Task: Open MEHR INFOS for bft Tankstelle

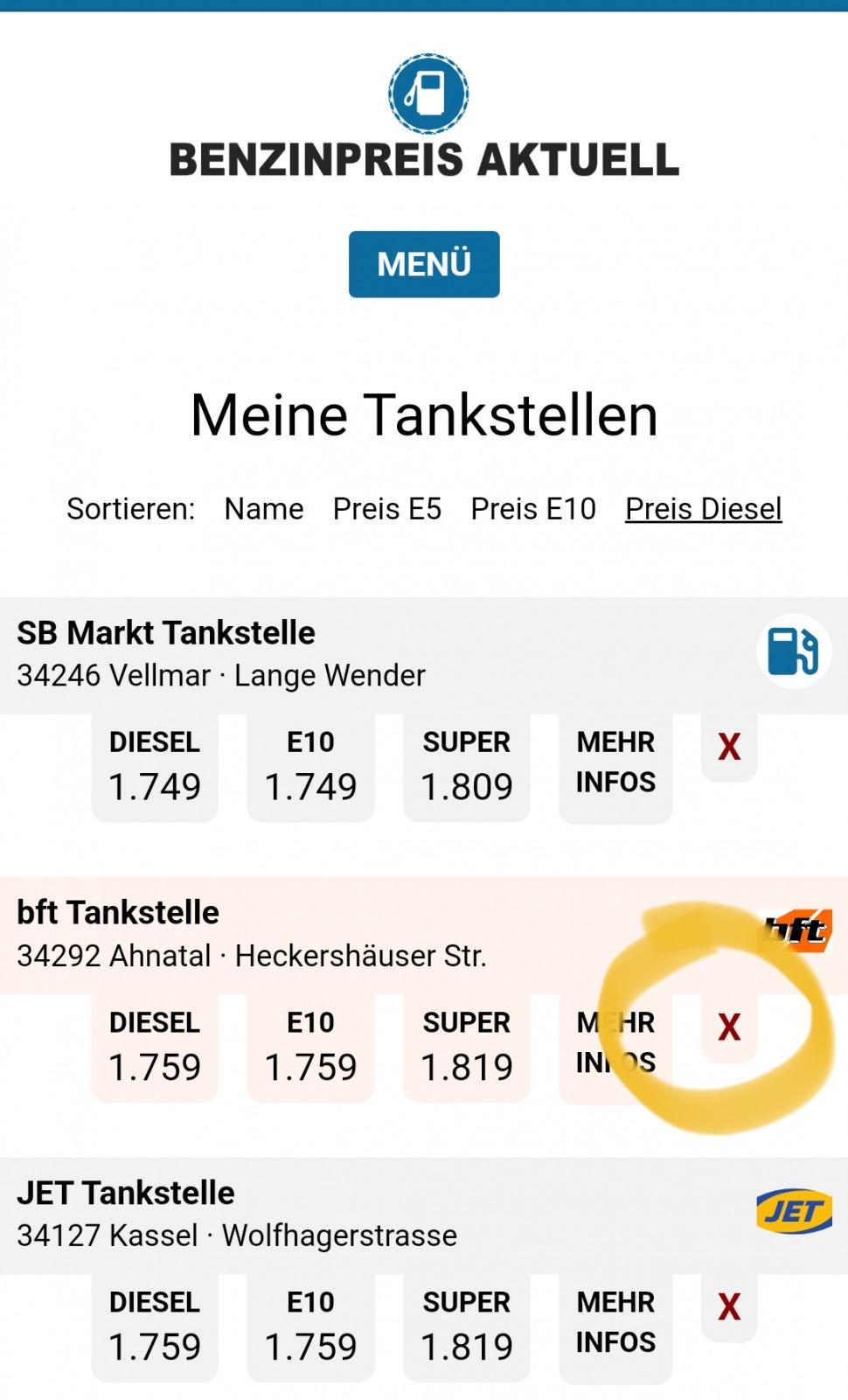Action: 615,1042
